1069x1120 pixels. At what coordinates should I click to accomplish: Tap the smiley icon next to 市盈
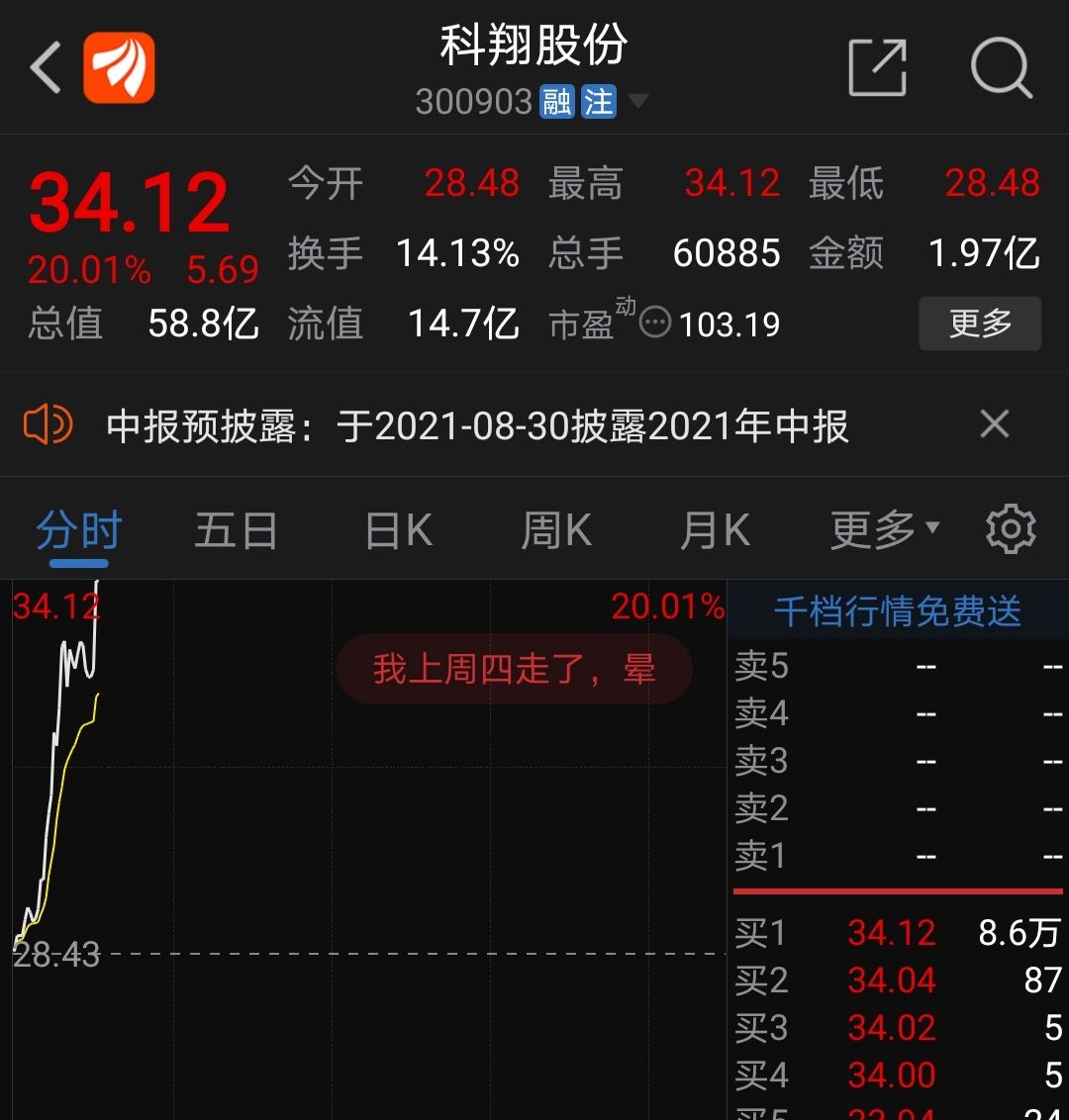(x=655, y=324)
